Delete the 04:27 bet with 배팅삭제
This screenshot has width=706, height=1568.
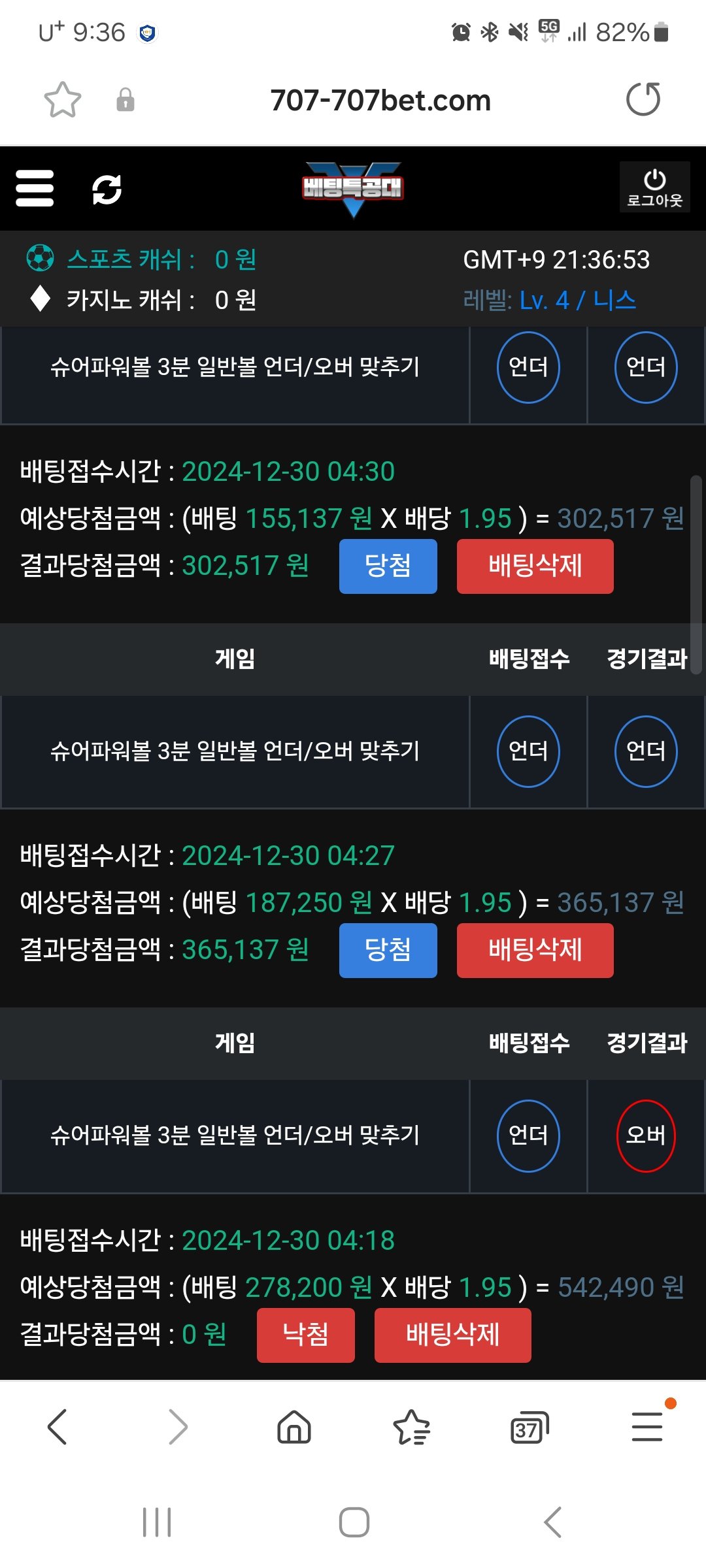point(535,950)
